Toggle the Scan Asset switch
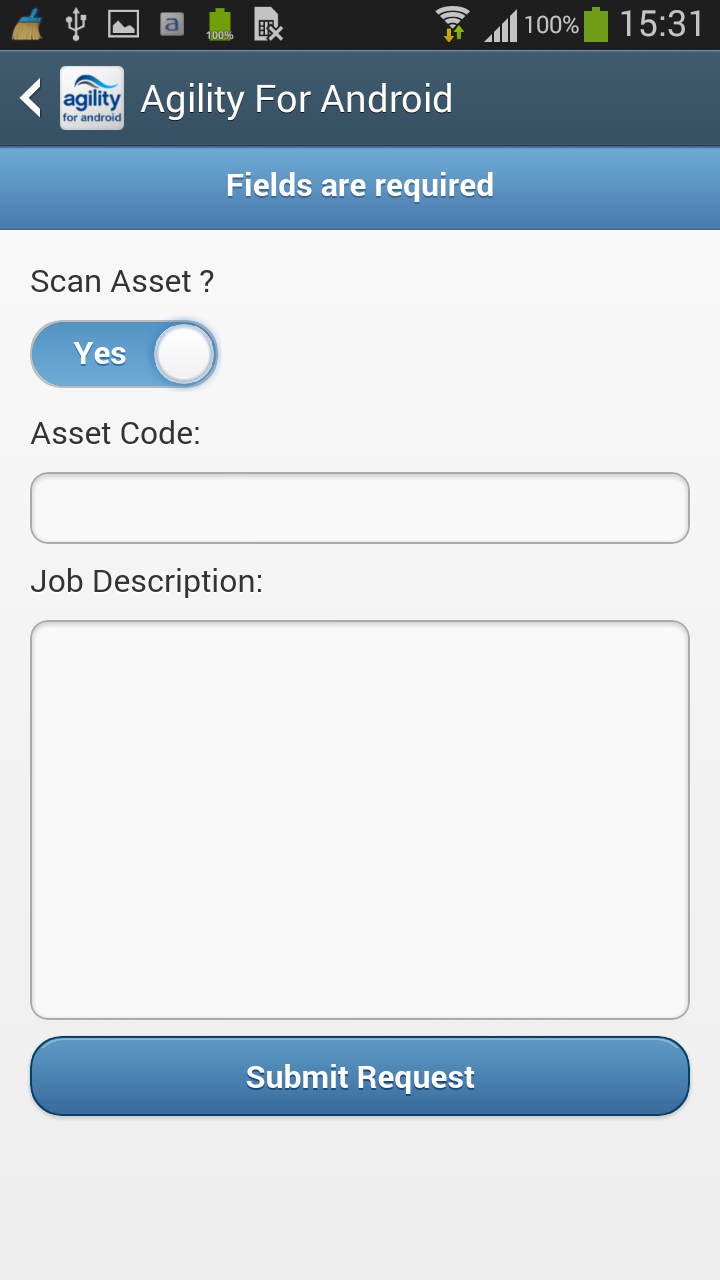This screenshot has height=1280, width=720. [x=124, y=354]
